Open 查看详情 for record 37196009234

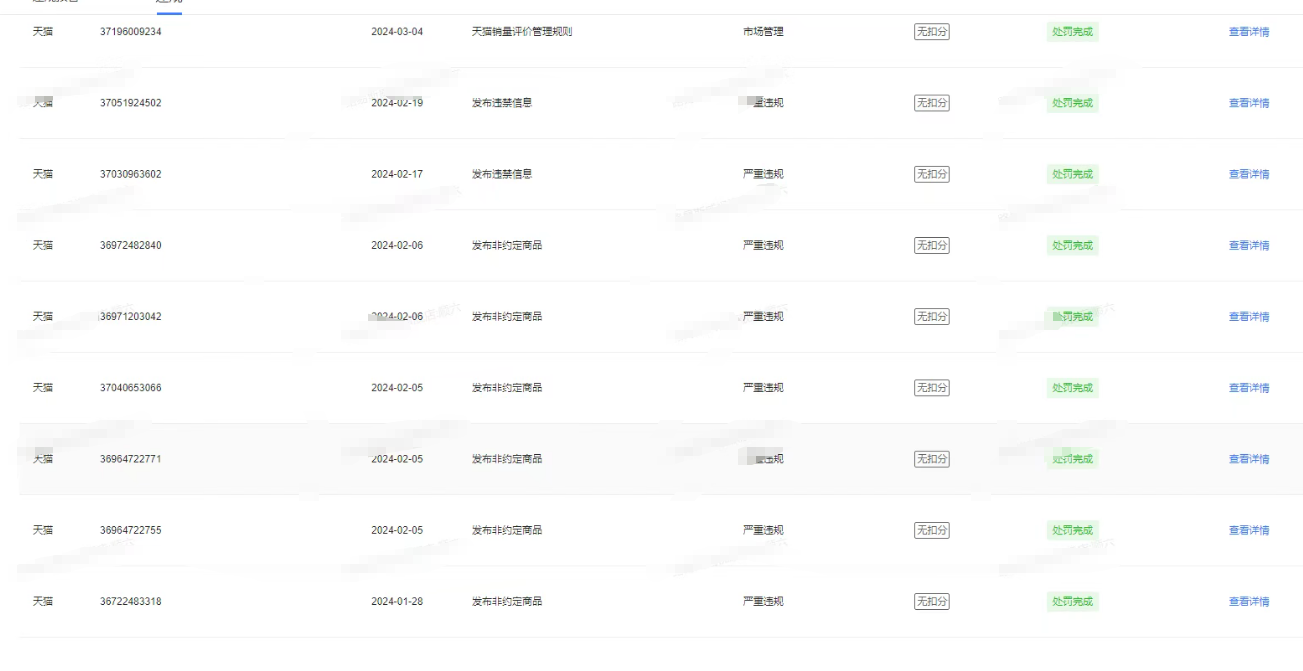[x=1248, y=32]
